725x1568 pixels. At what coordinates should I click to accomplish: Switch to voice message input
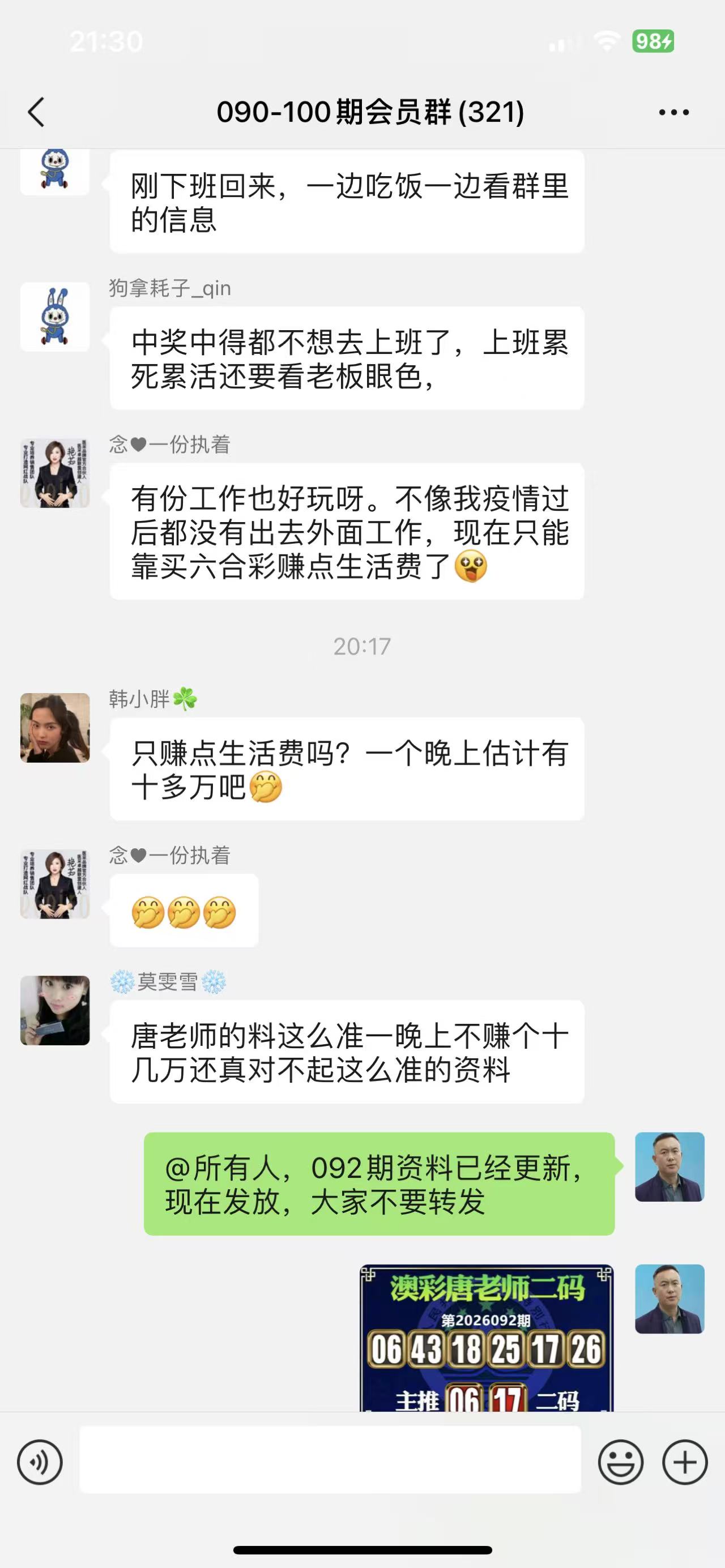[x=40, y=1462]
